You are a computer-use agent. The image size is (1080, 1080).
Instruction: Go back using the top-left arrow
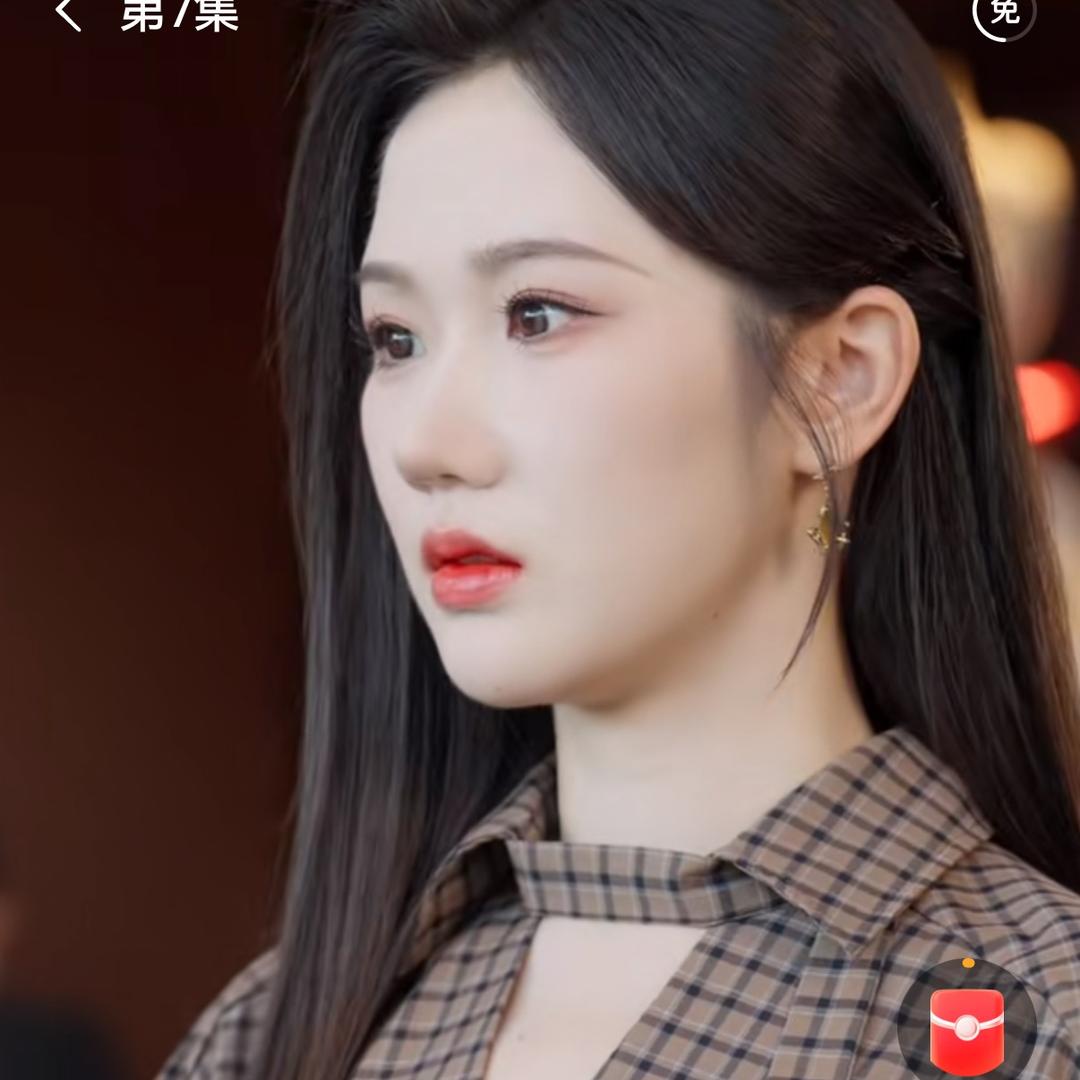[x=68, y=14]
